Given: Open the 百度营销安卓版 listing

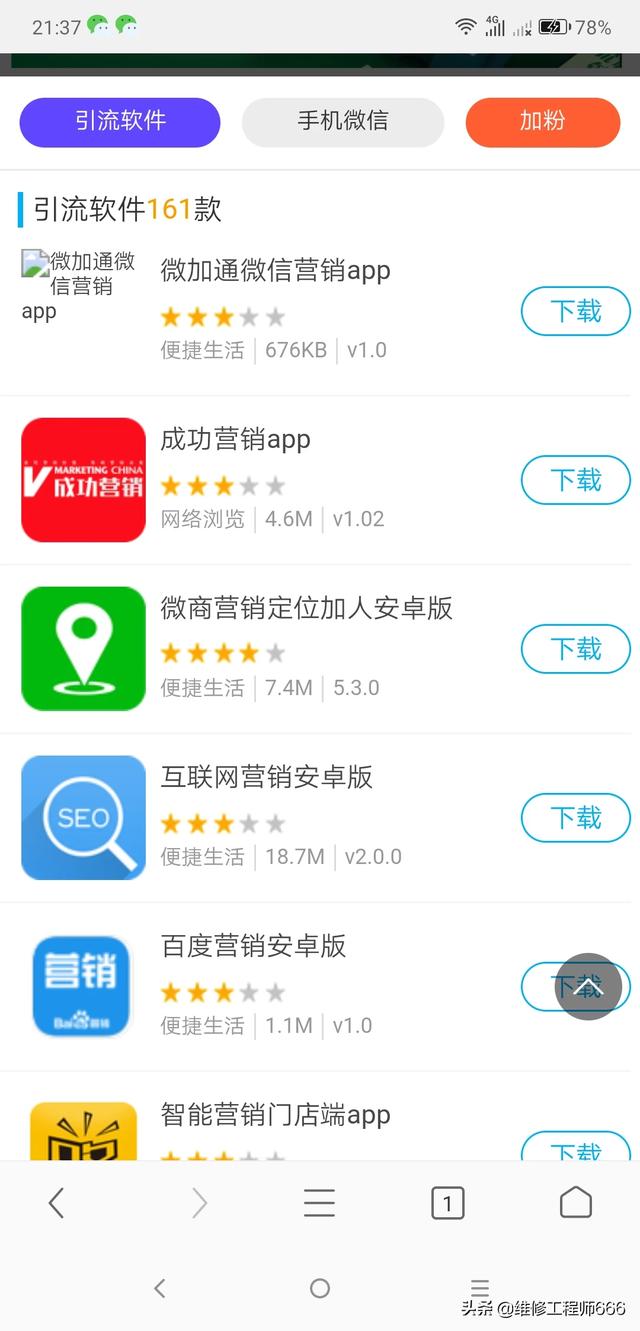Looking at the screenshot, I should click(x=253, y=946).
